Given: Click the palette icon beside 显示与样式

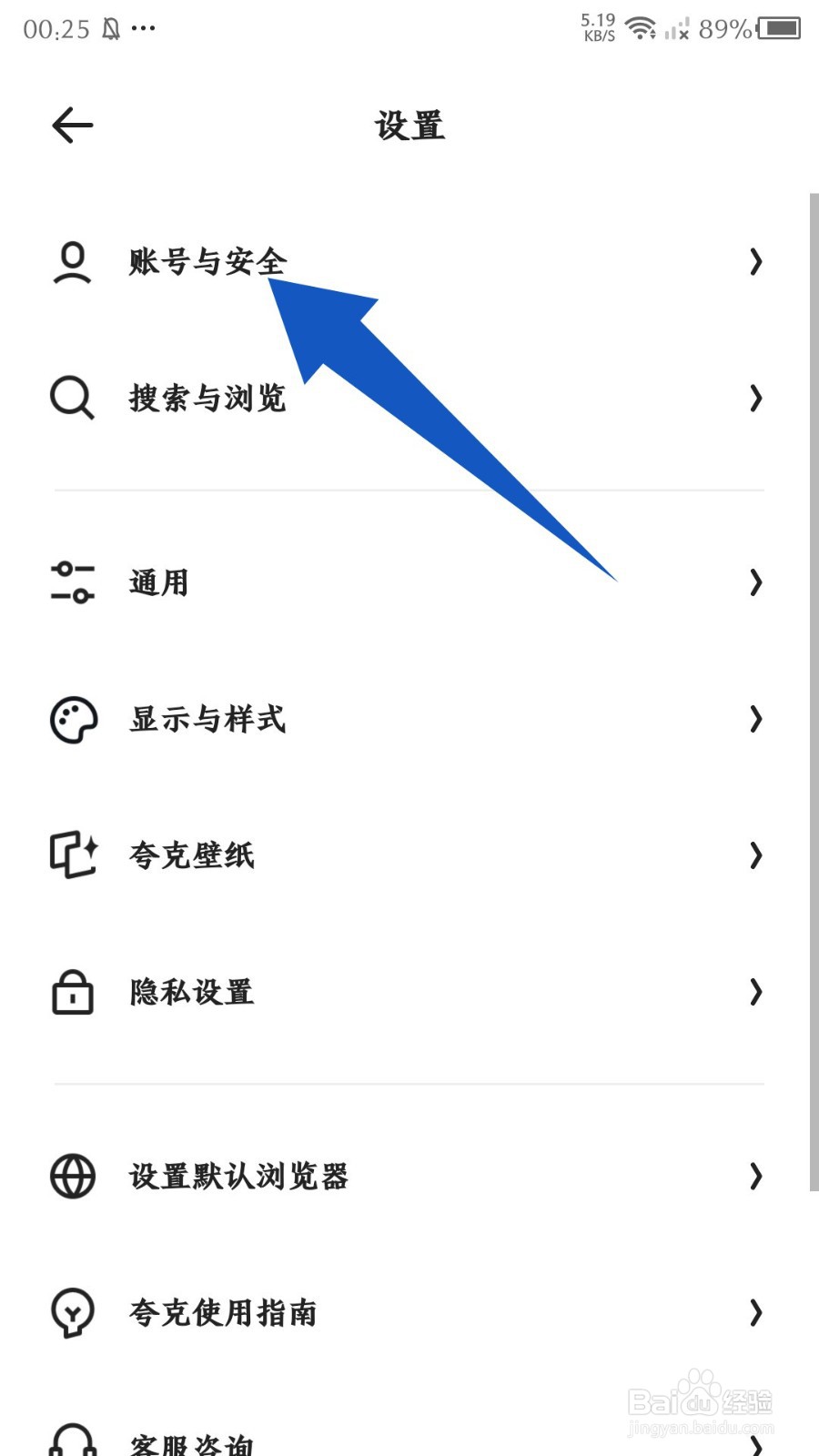Looking at the screenshot, I should (x=71, y=719).
